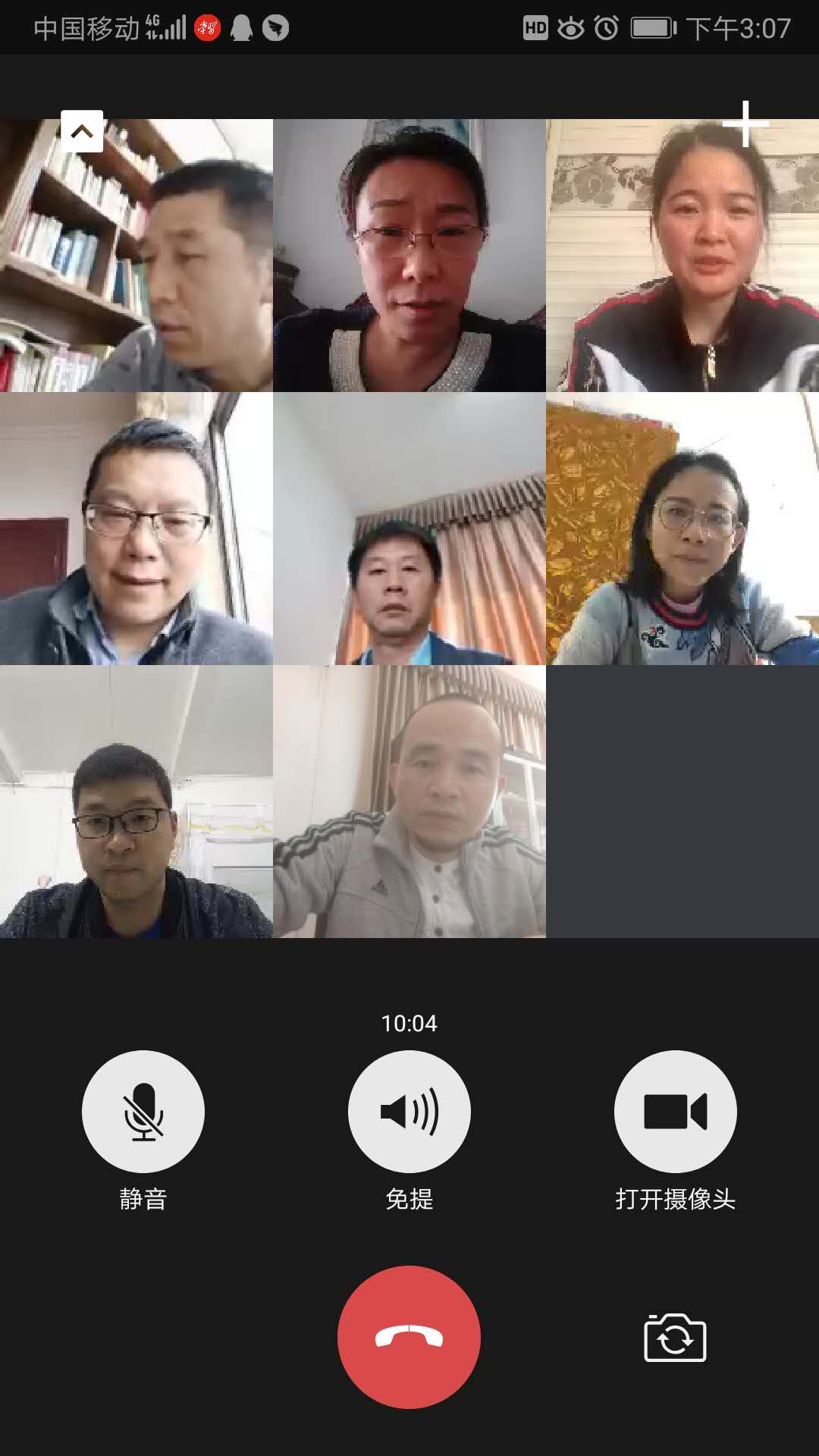Image resolution: width=819 pixels, height=1456 pixels.
Task: Toggle speakerphone (免提)
Action: (409, 1111)
